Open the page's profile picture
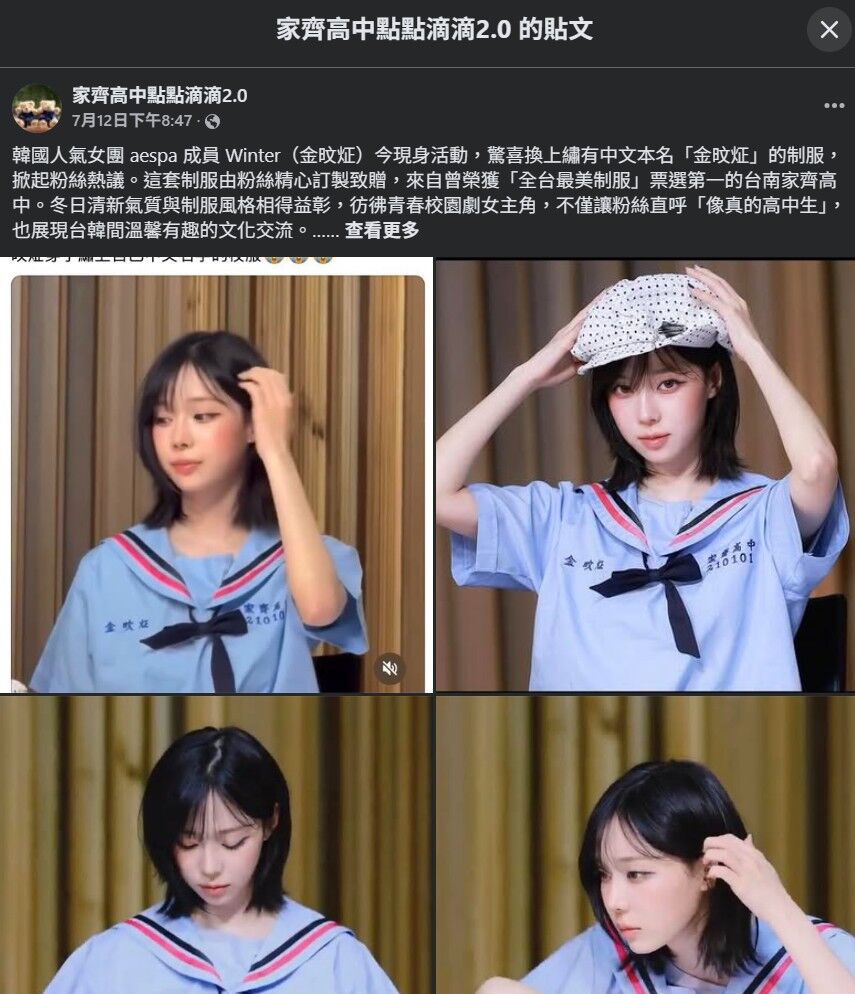 point(37,108)
